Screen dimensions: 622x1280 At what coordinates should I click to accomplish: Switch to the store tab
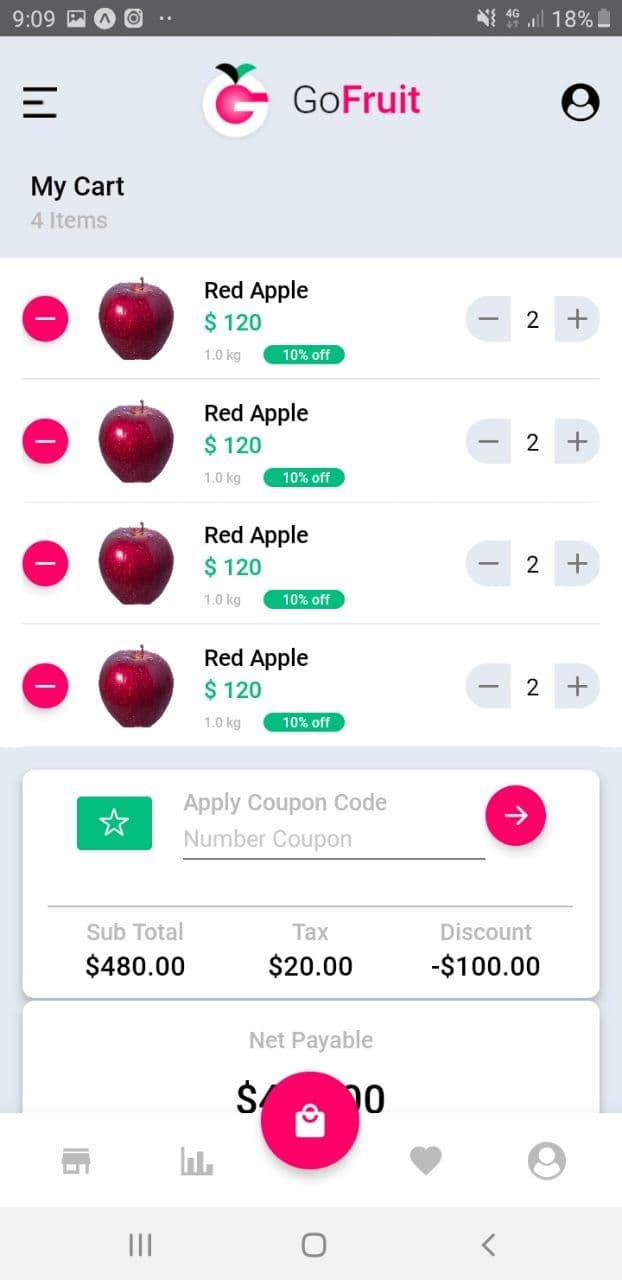(76, 1161)
